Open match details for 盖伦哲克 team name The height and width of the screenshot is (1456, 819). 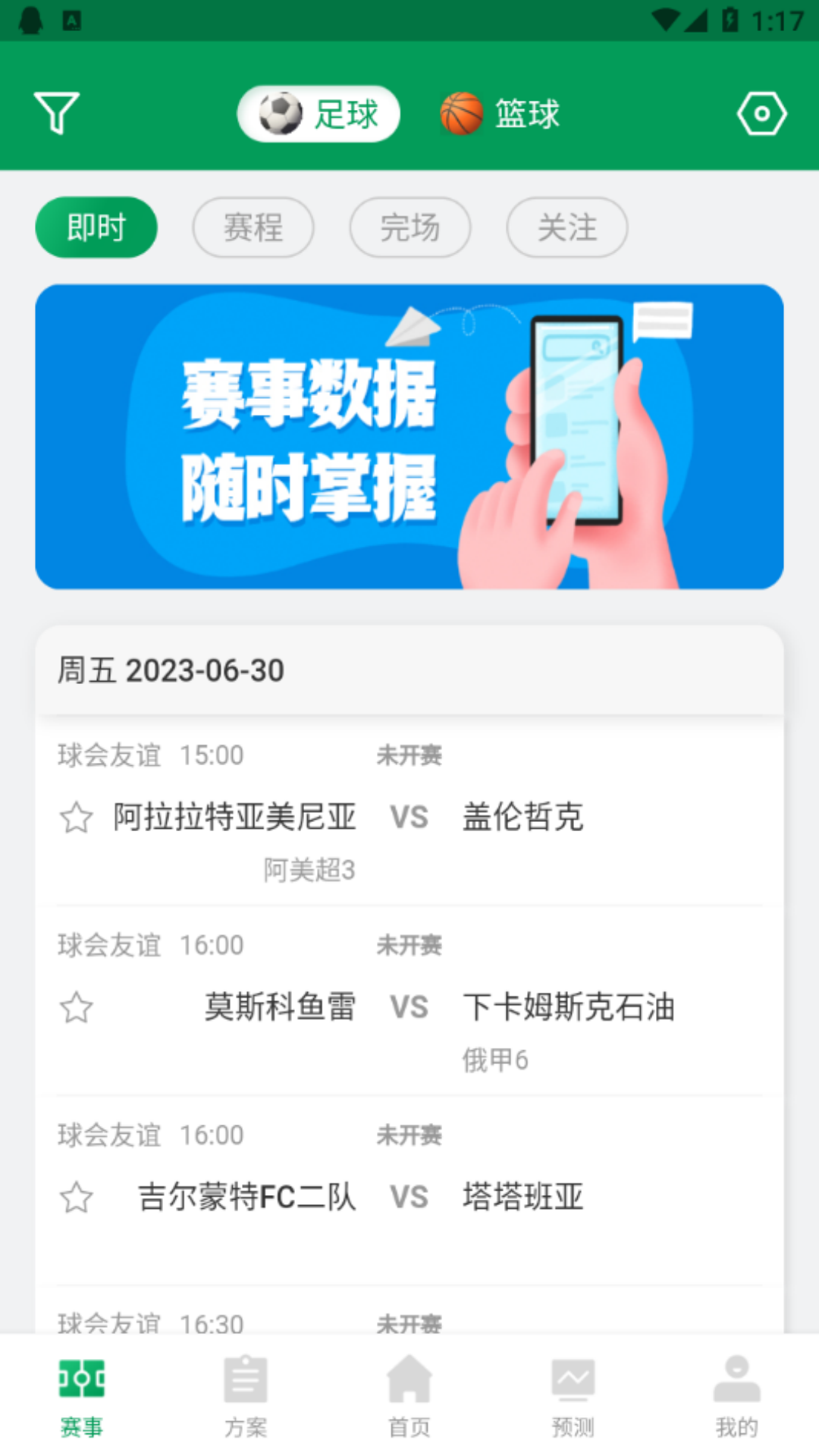pyautogui.click(x=523, y=817)
